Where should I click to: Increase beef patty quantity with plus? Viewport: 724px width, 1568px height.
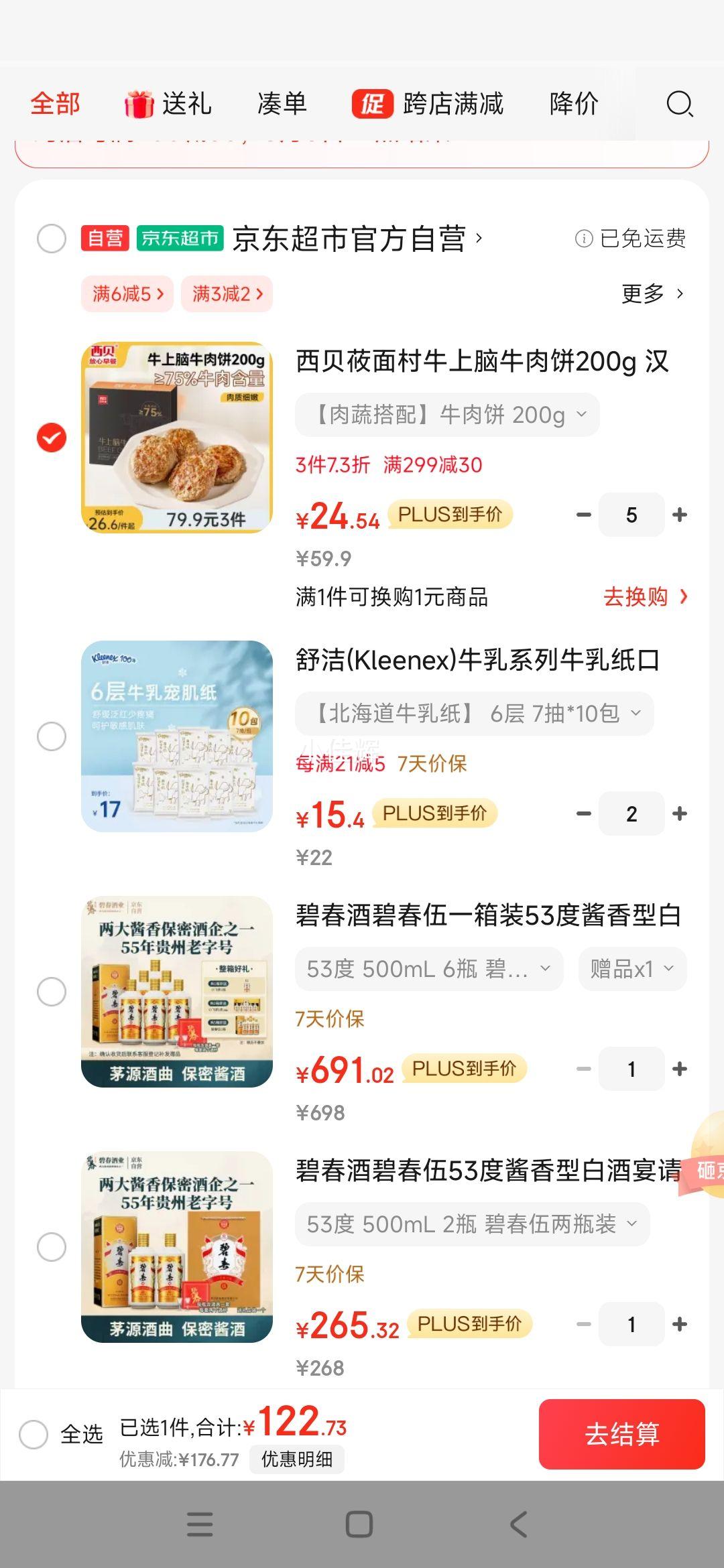tap(680, 515)
